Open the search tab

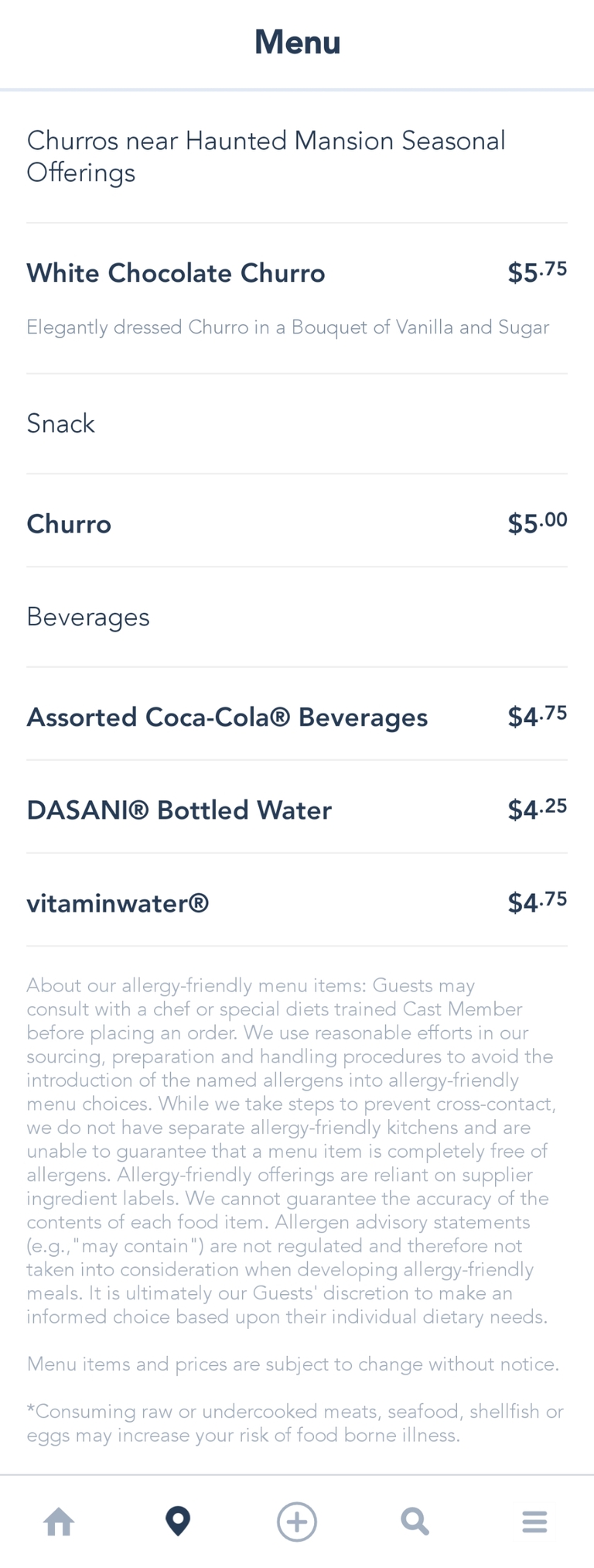pos(415,1522)
